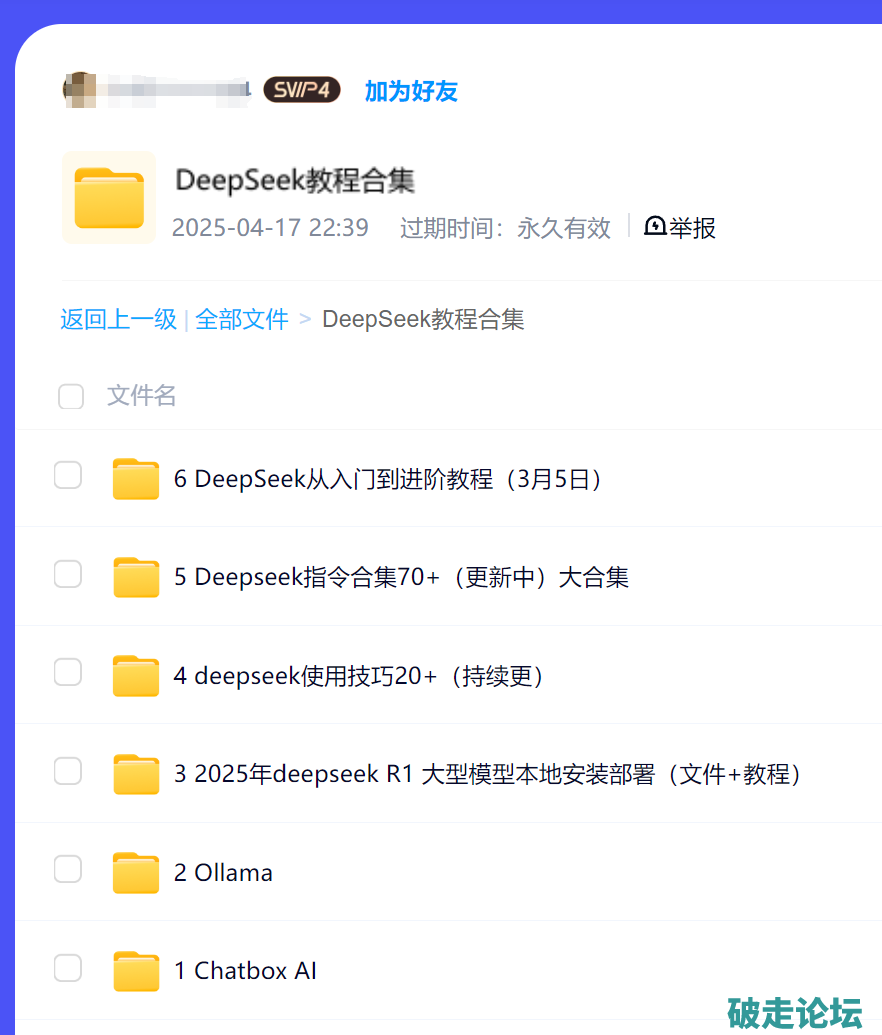Go back with 返回上一级
The height and width of the screenshot is (1035, 882).
(x=118, y=319)
